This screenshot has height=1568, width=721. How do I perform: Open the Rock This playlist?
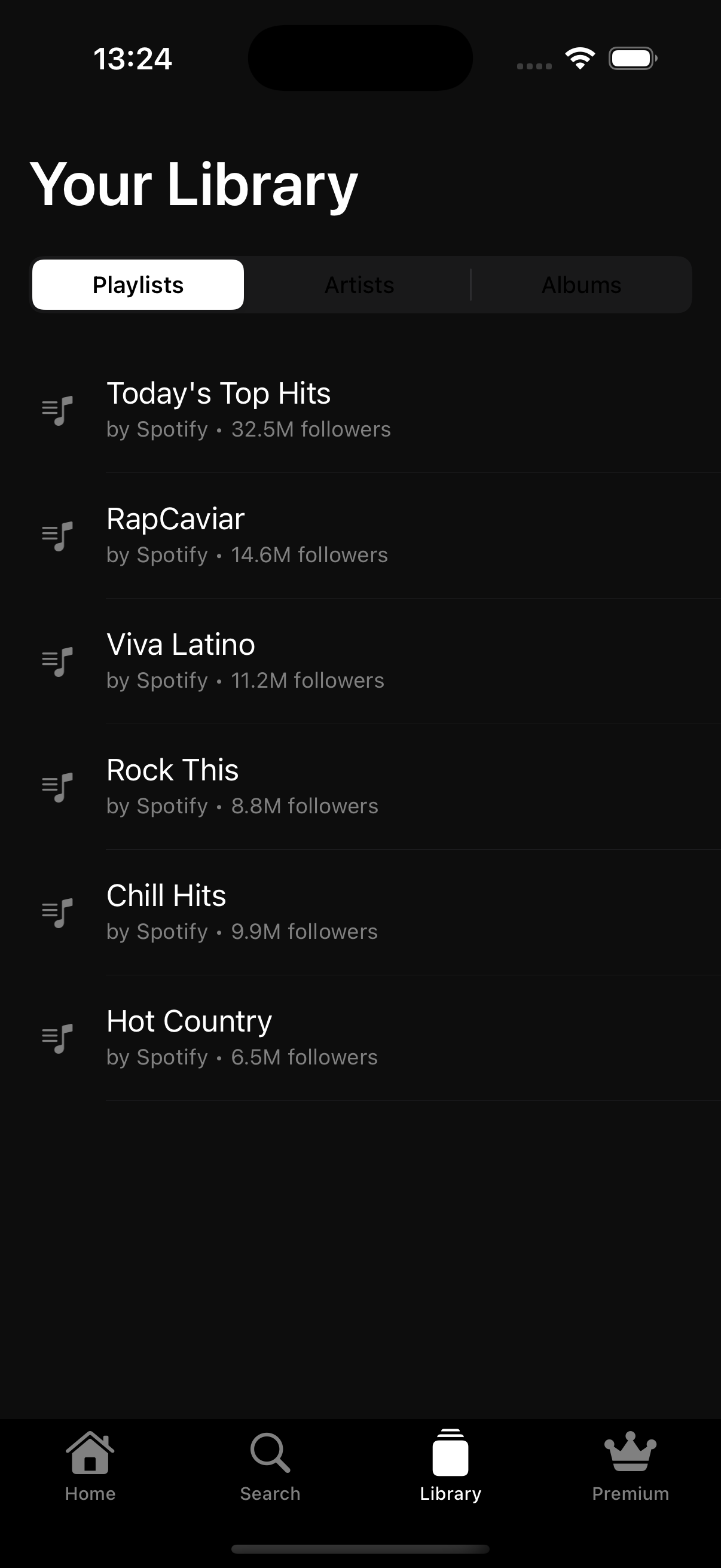tap(360, 786)
